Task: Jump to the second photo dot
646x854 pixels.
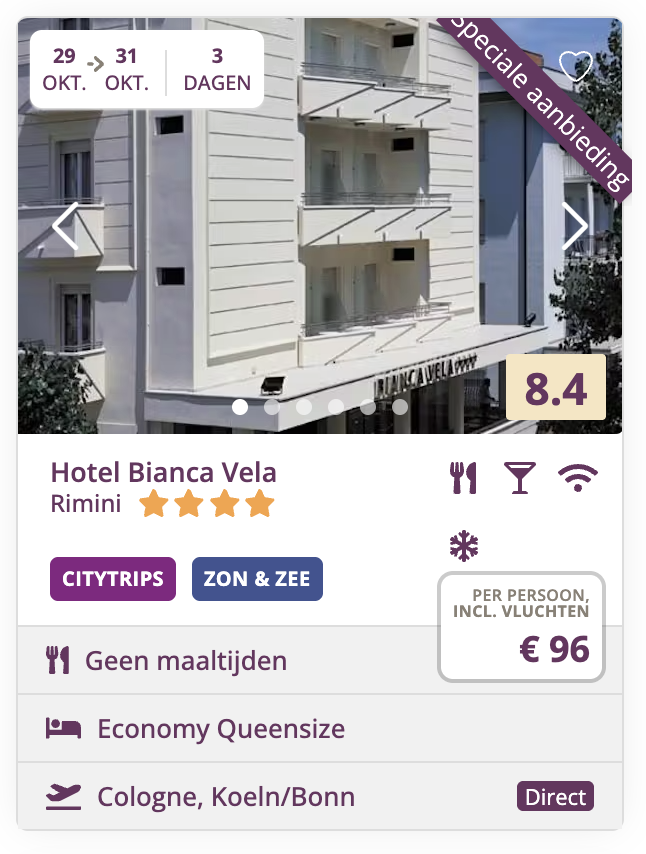Action: click(x=272, y=407)
